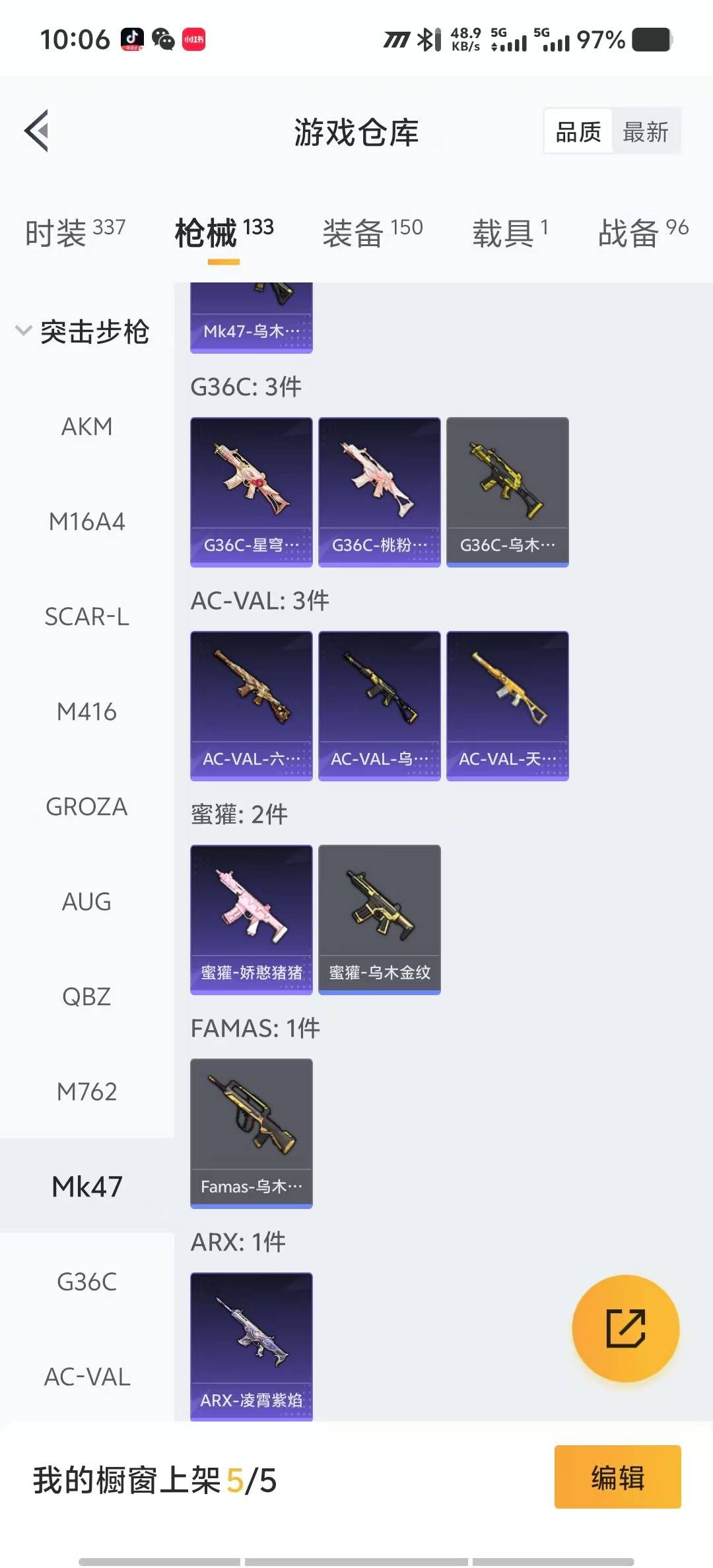This screenshot has width=713, height=1568.
Task: Go back using the top-left arrow
Action: coord(37,131)
